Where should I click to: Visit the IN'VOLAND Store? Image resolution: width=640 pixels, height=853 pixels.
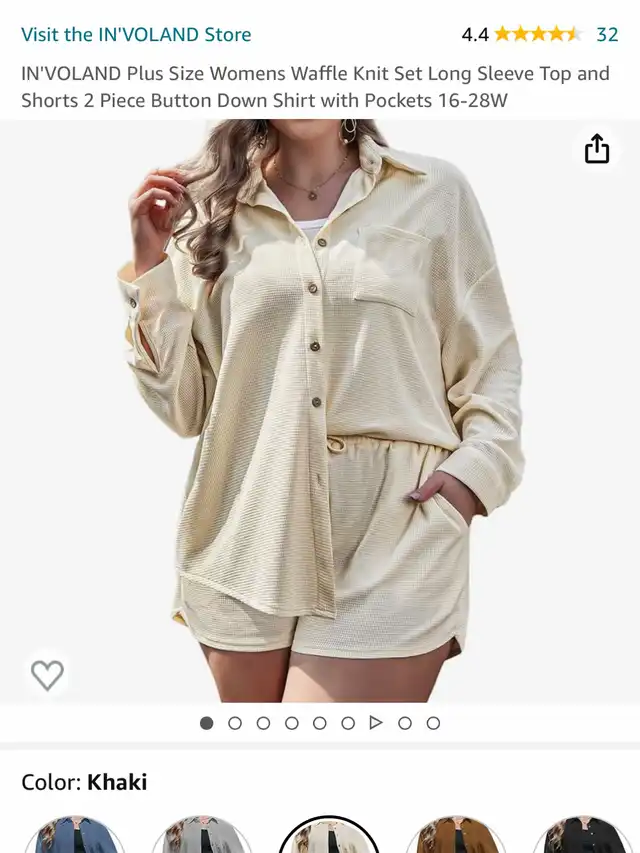coord(136,34)
